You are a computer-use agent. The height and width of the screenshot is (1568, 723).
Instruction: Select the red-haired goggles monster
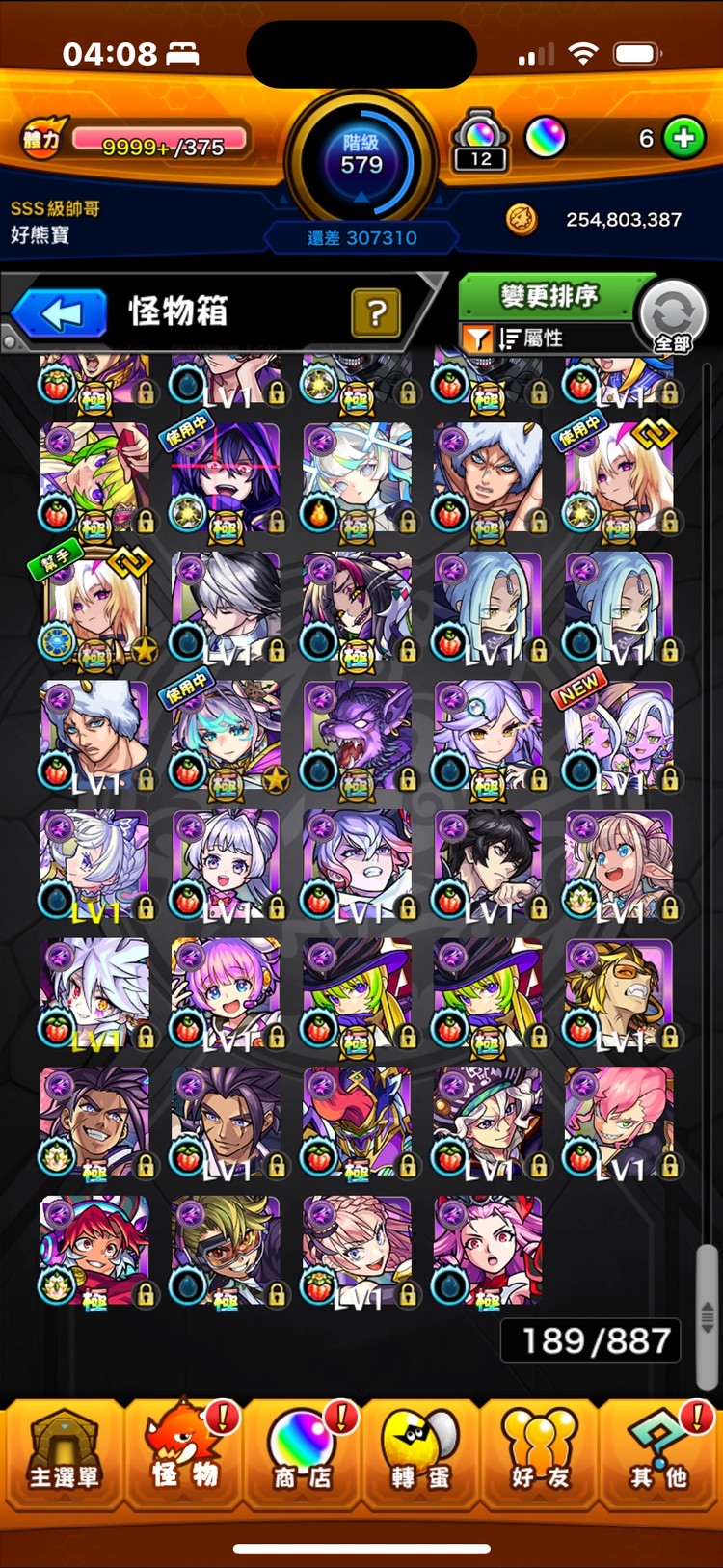click(x=94, y=1252)
